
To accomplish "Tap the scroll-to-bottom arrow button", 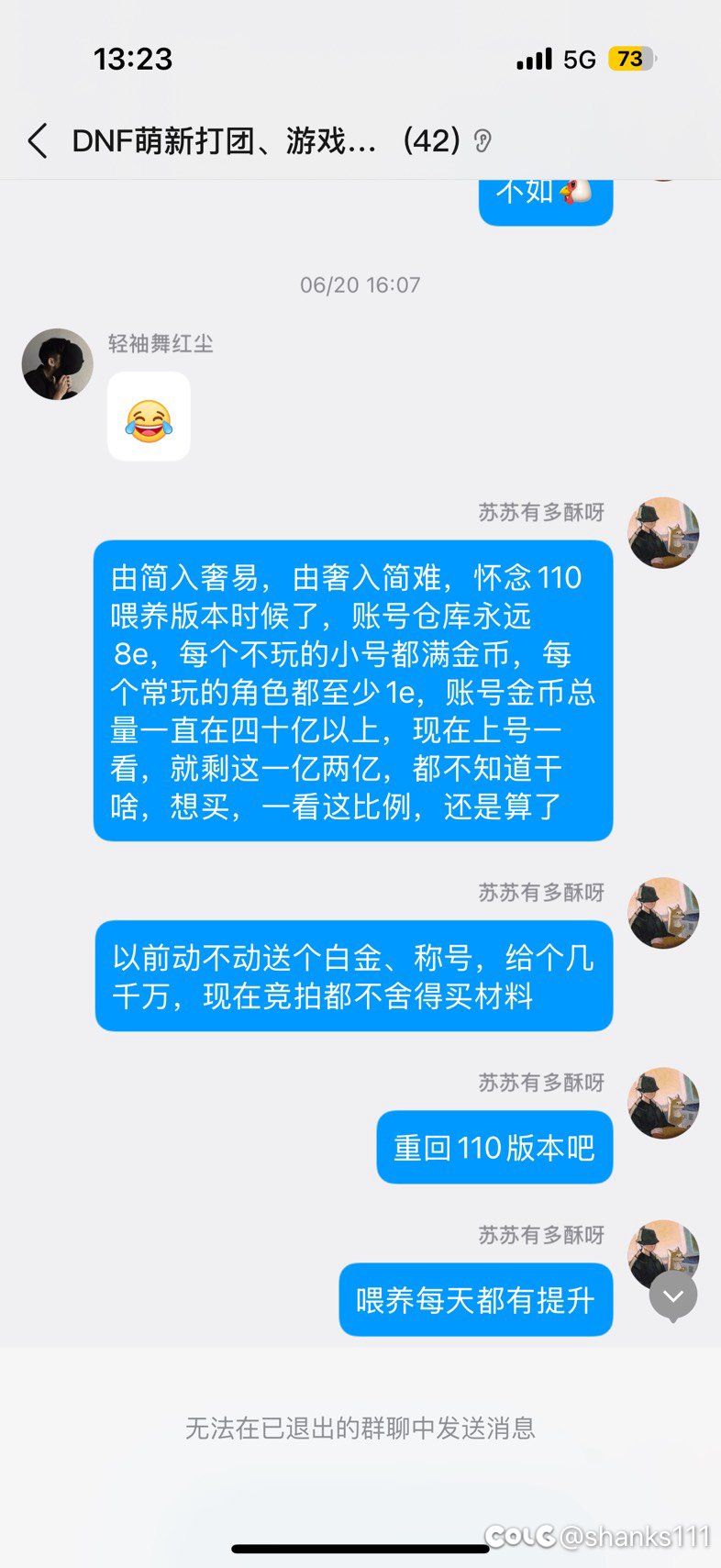I will [x=673, y=1296].
